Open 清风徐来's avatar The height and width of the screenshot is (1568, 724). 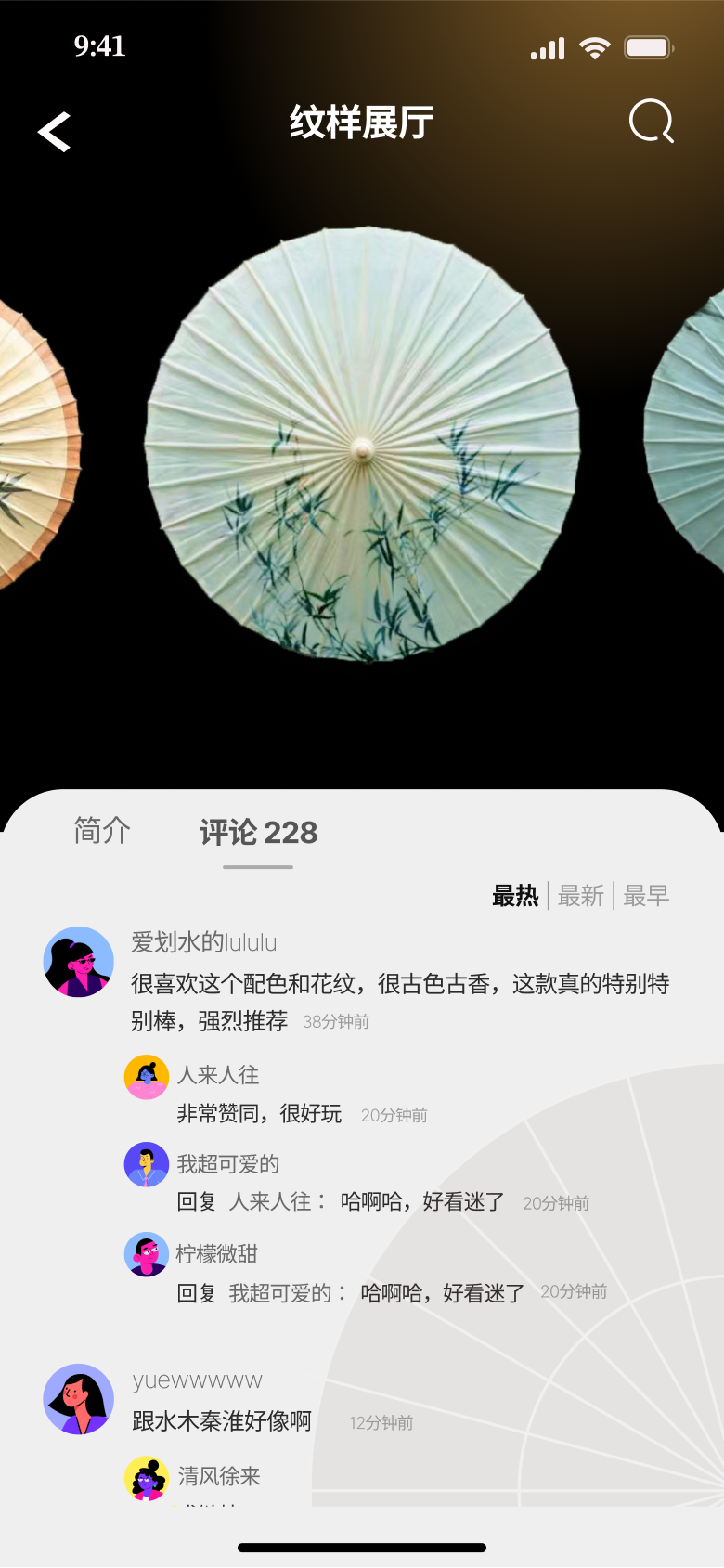click(147, 1478)
